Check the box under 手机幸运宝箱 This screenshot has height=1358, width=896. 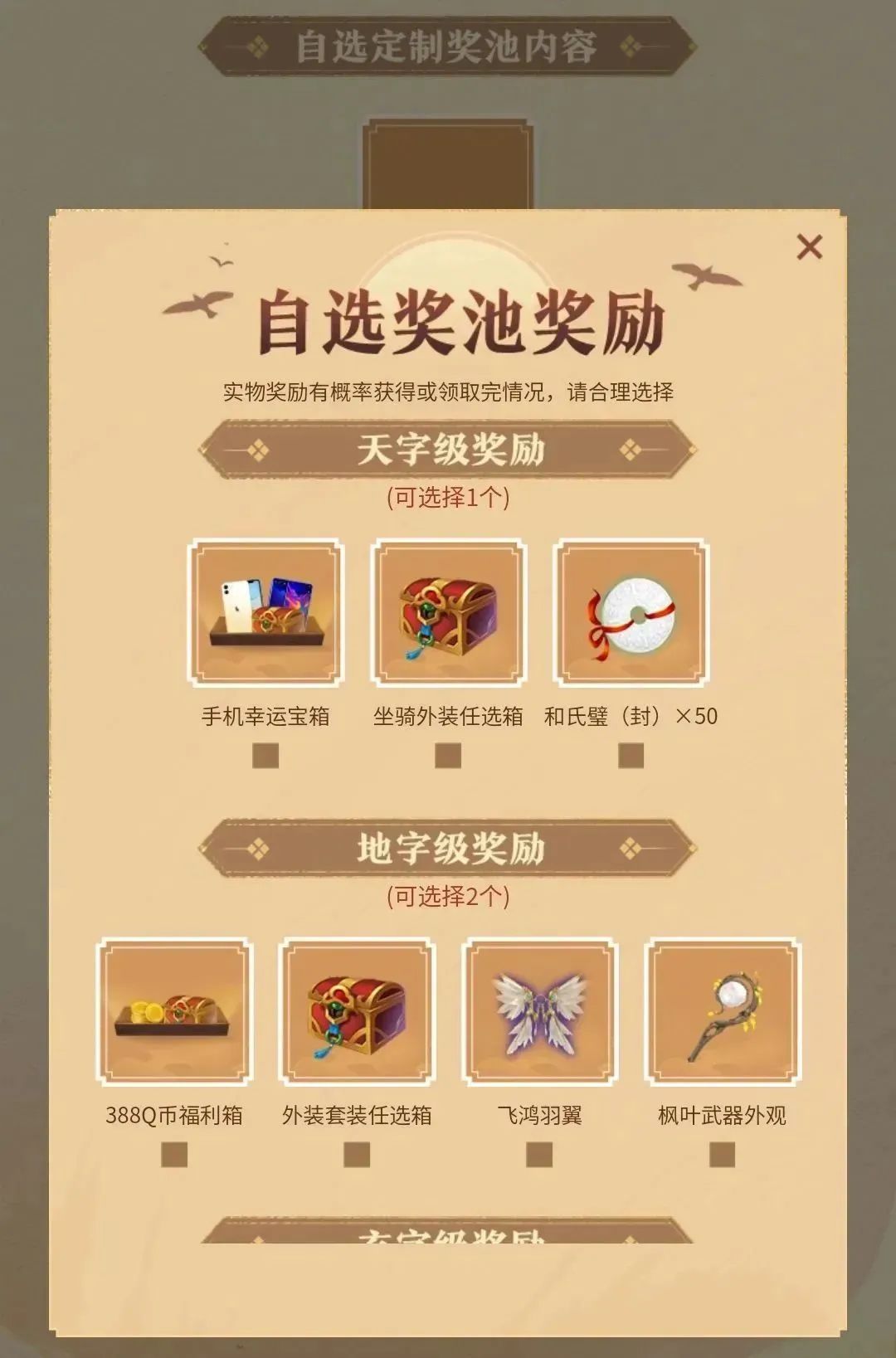click(x=265, y=756)
